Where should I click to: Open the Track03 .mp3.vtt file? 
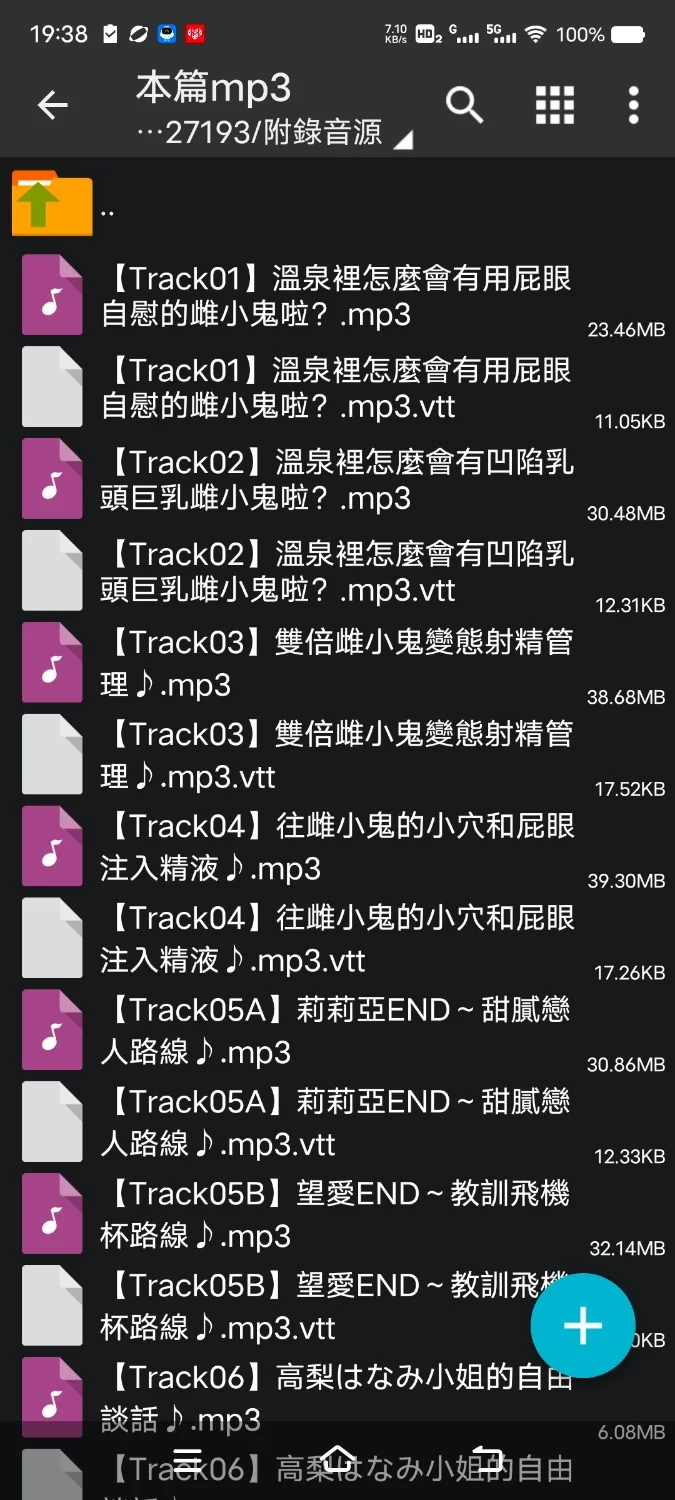tap(337, 754)
